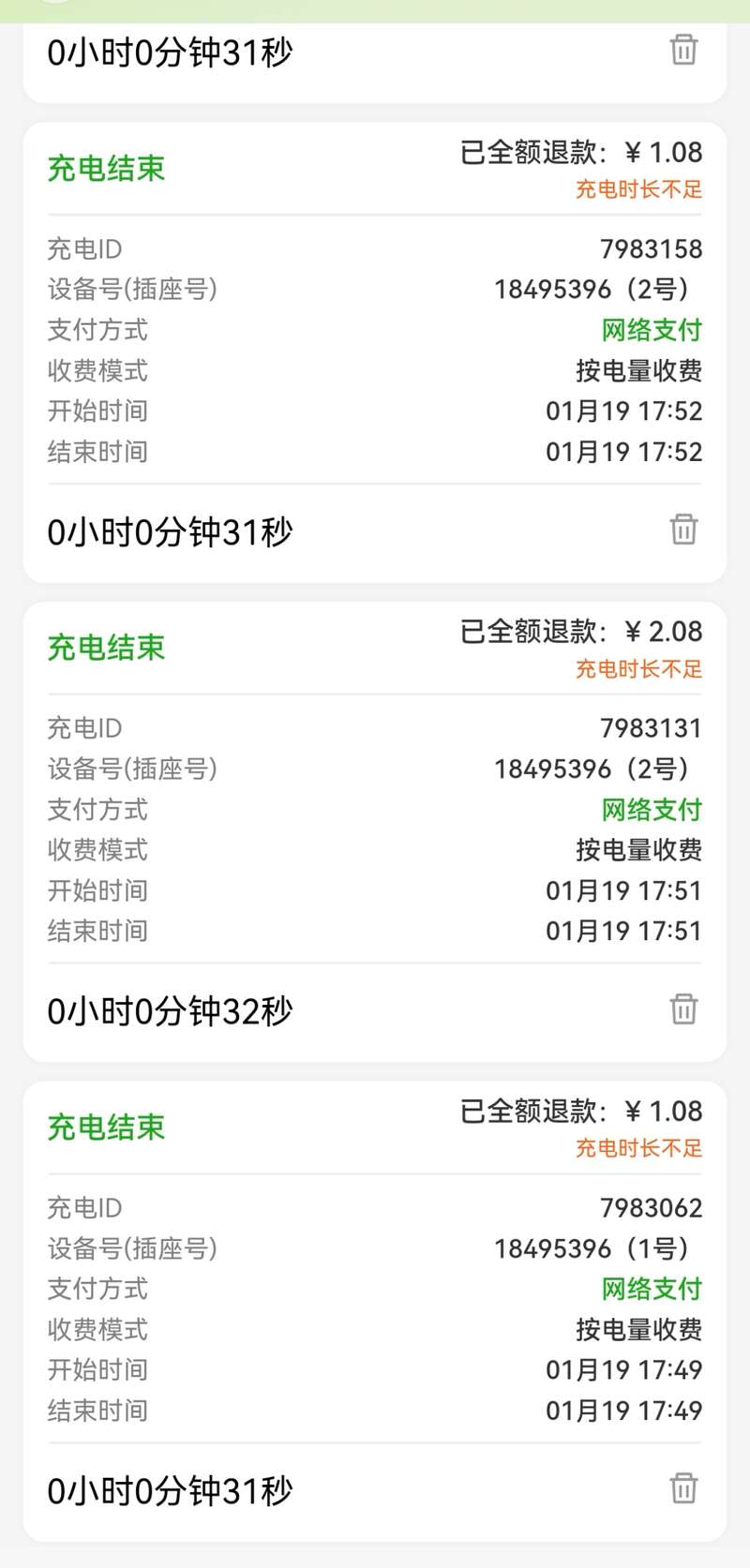Screen dimensions: 750x1568
Task: Delete charging record 7983158
Action: pos(683,530)
